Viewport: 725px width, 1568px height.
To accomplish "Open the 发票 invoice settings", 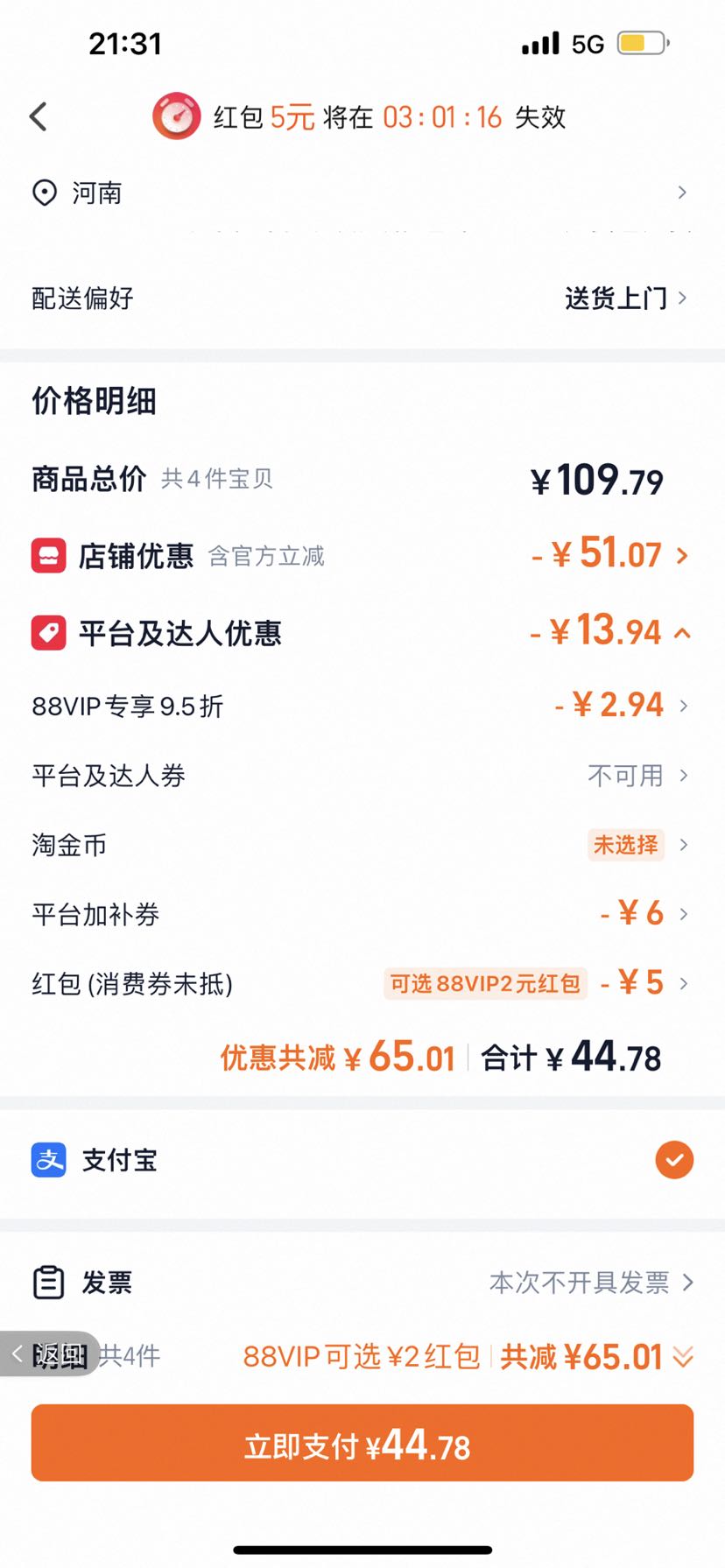I will [362, 1283].
